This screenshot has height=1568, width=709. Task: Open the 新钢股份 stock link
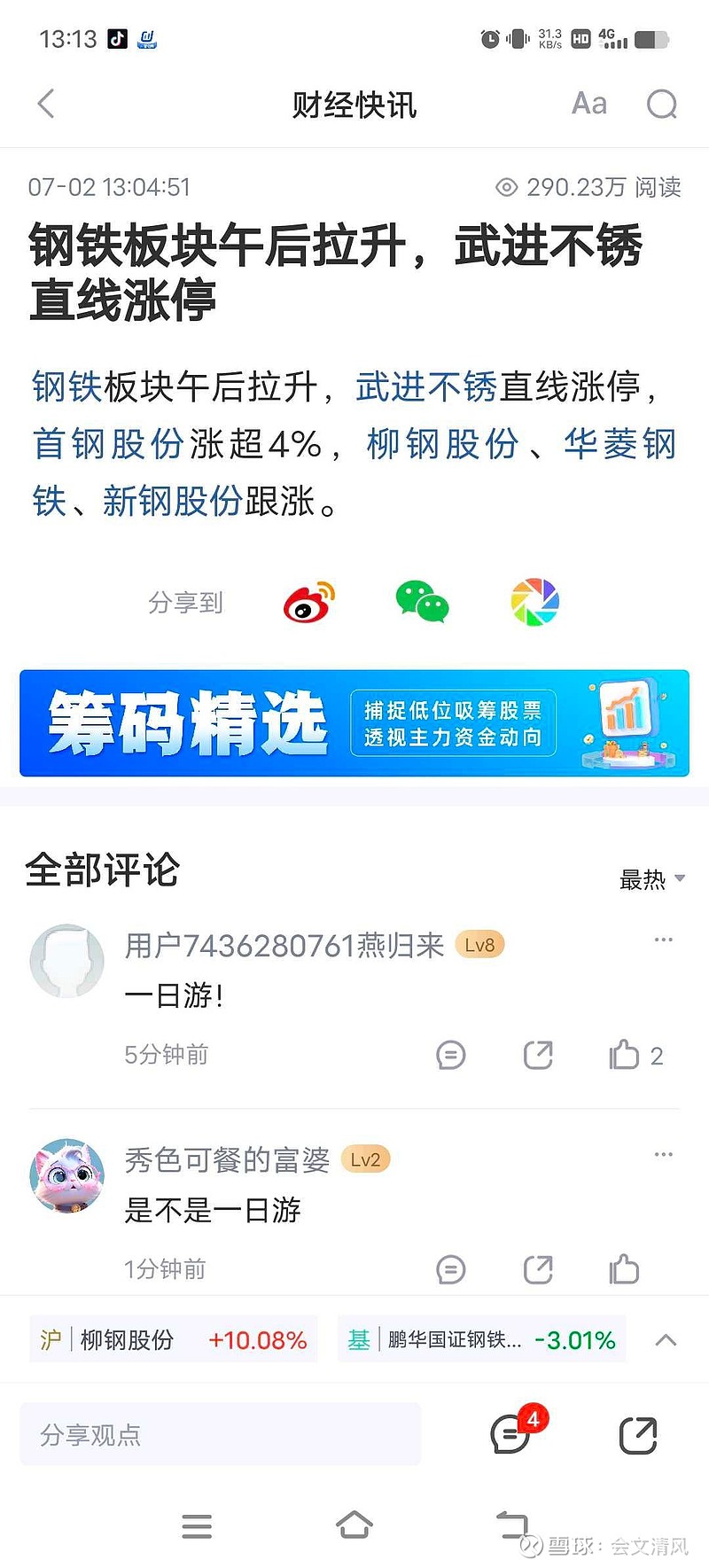point(173,502)
